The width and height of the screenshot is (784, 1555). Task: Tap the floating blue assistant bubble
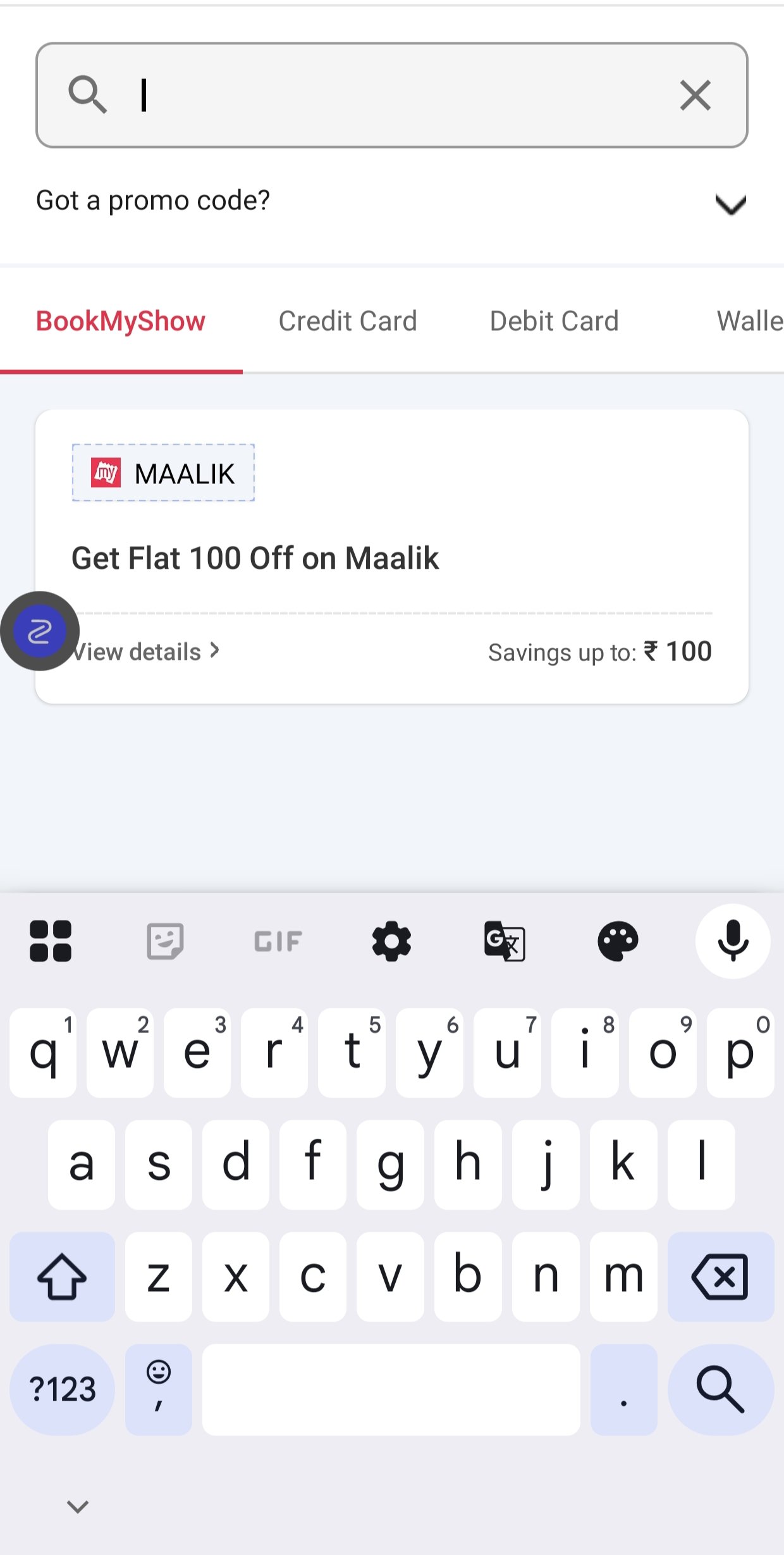[40, 631]
